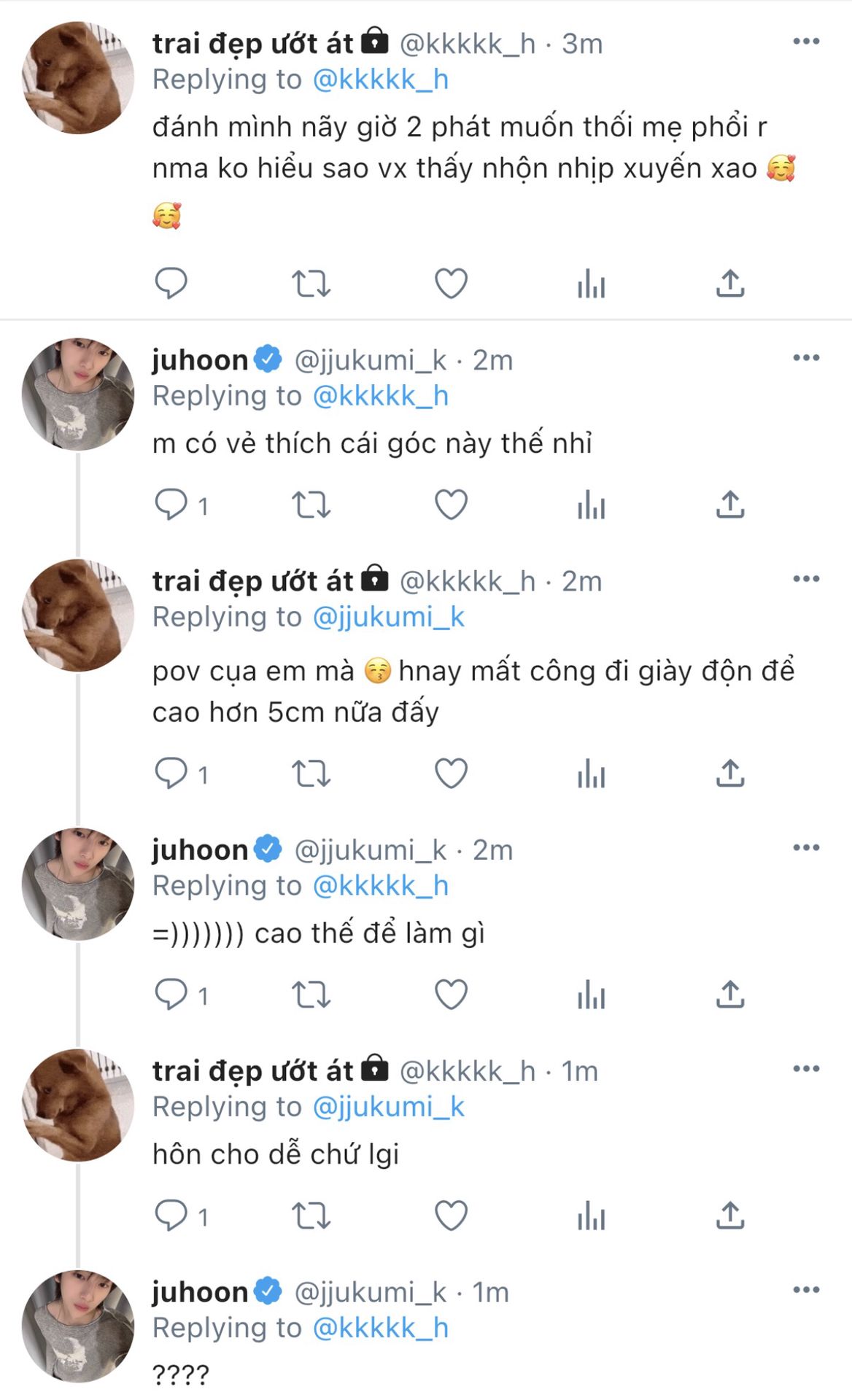Retweet the 'hôn cho dễ chứ lgi' tweet
Image resolution: width=852 pixels, height=1400 pixels.
coord(311,1216)
